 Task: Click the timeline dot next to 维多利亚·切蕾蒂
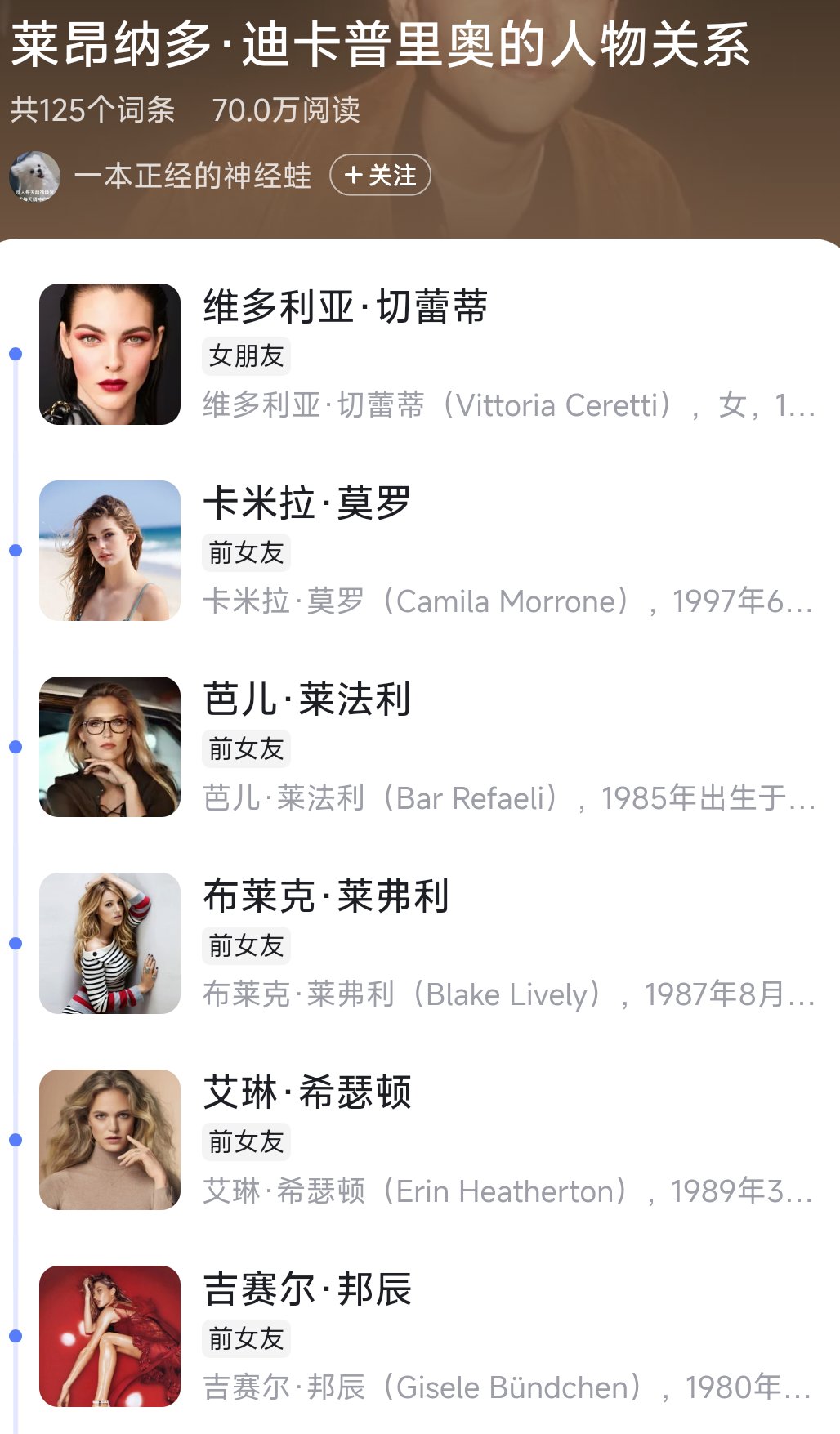[x=14, y=355]
